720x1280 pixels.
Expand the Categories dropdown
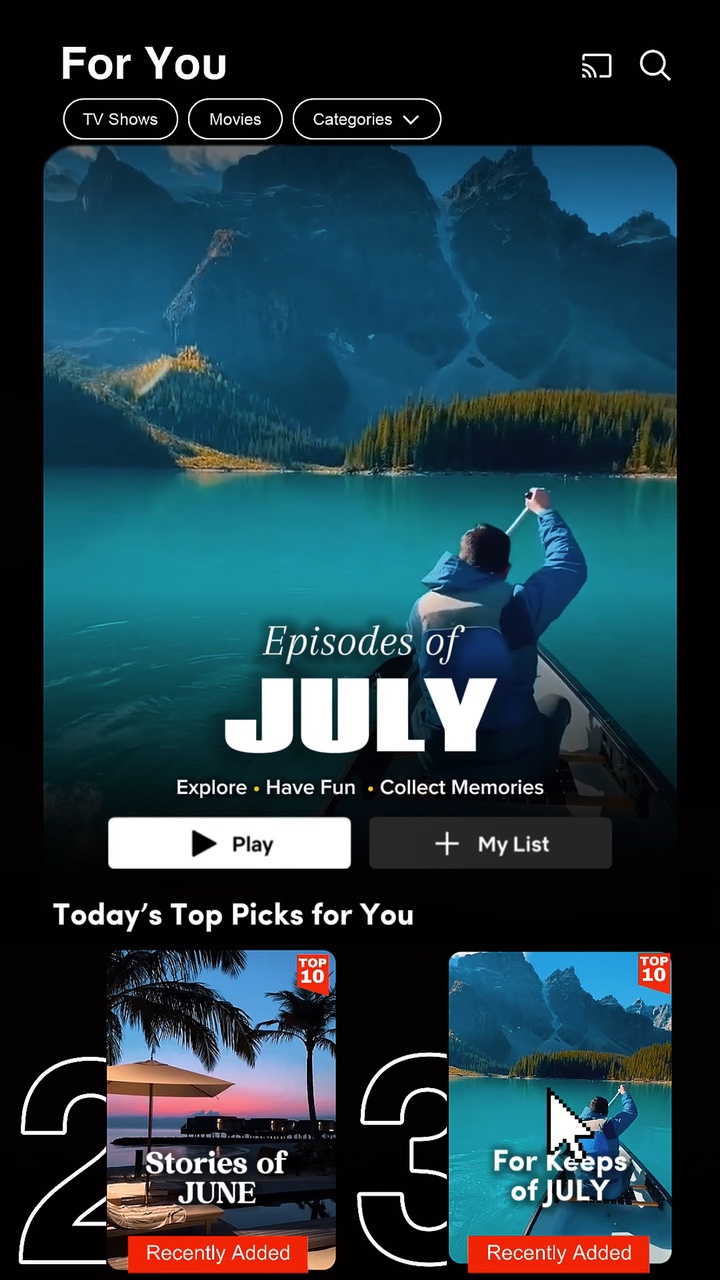(x=366, y=119)
